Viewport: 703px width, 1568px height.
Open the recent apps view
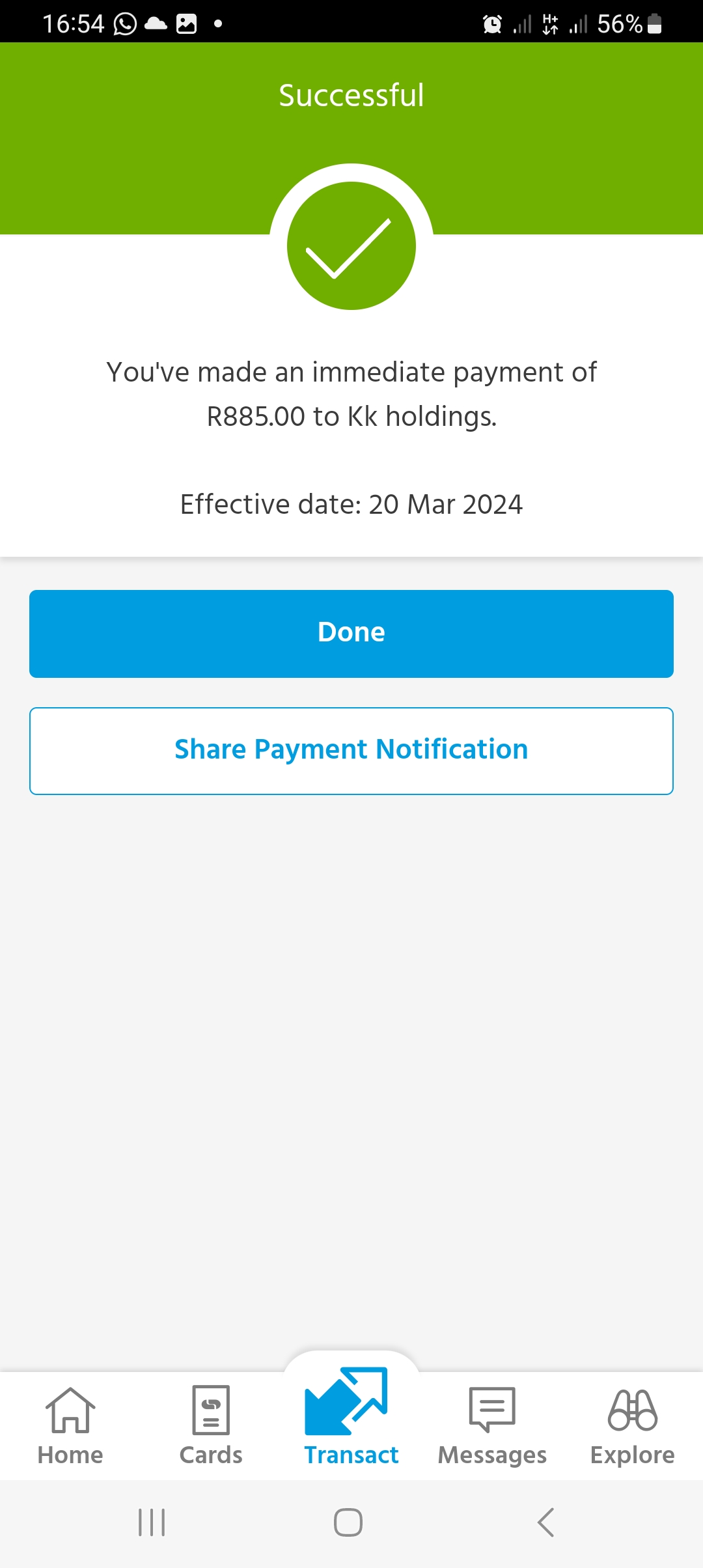152,1522
